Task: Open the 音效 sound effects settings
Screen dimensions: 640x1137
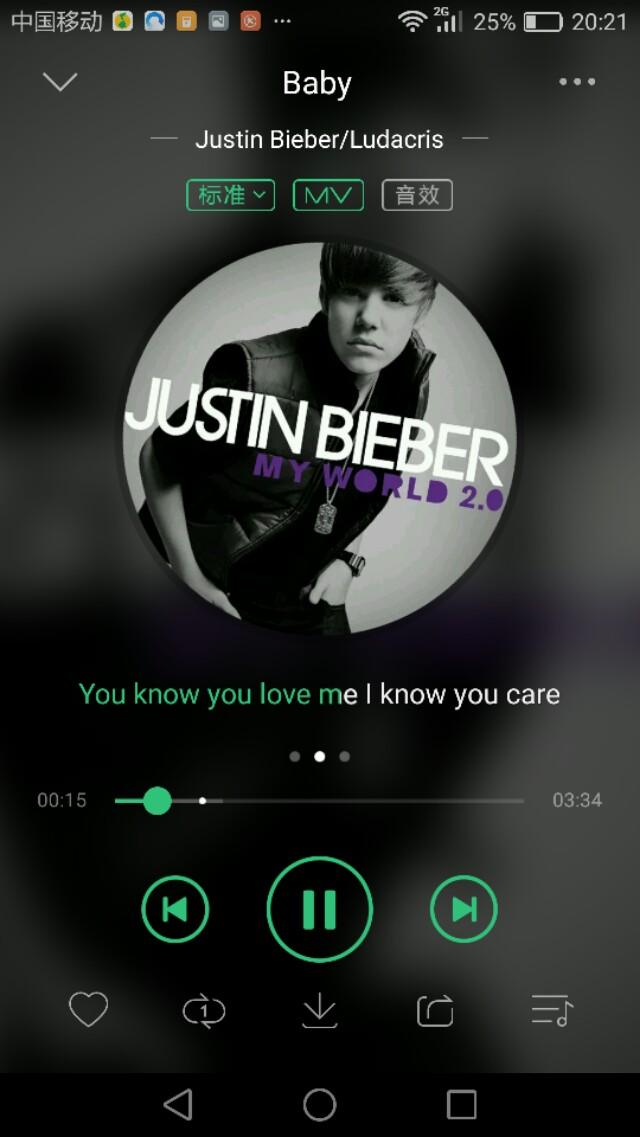Action: point(417,195)
